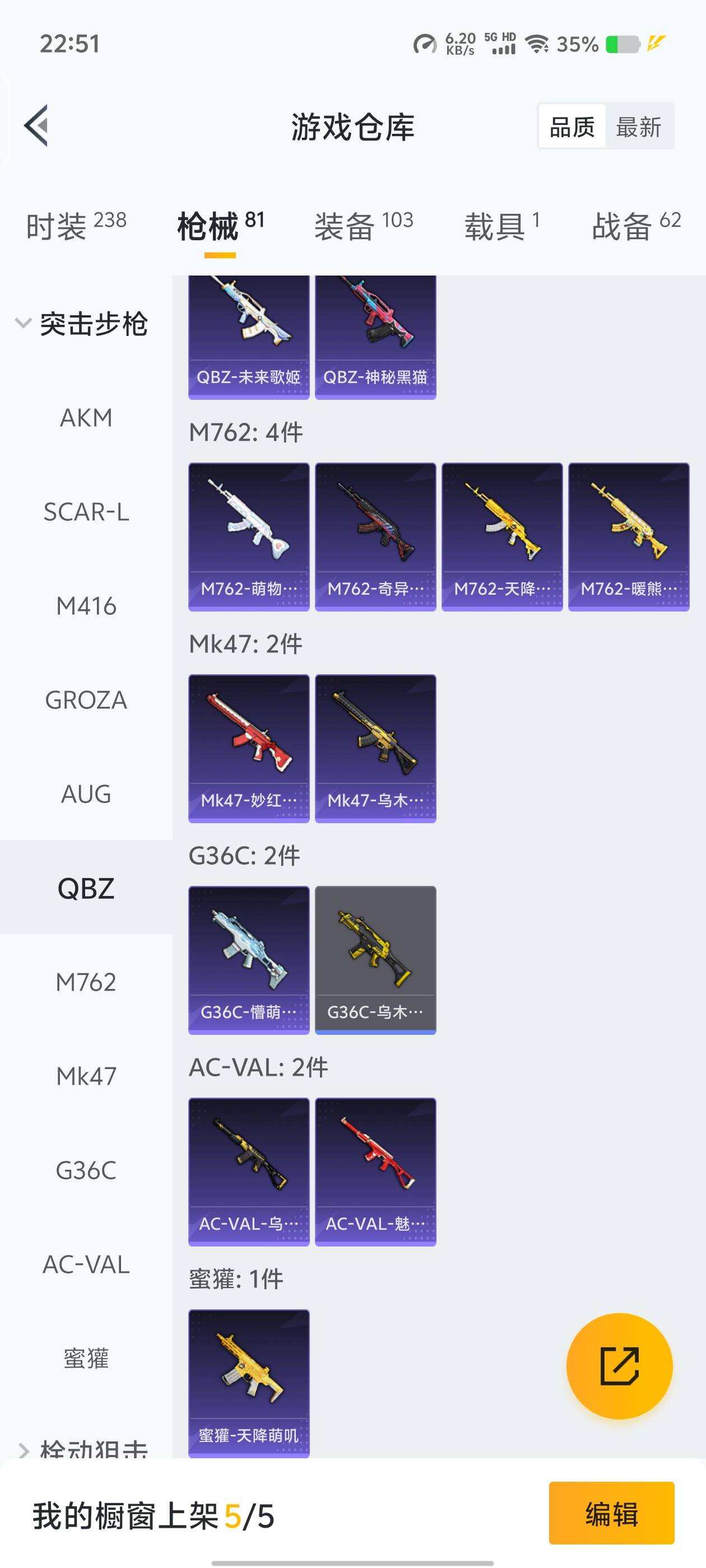Open the 蜜獾-天降萌叽 skin
The height and width of the screenshot is (1568, 706).
pos(249,1383)
